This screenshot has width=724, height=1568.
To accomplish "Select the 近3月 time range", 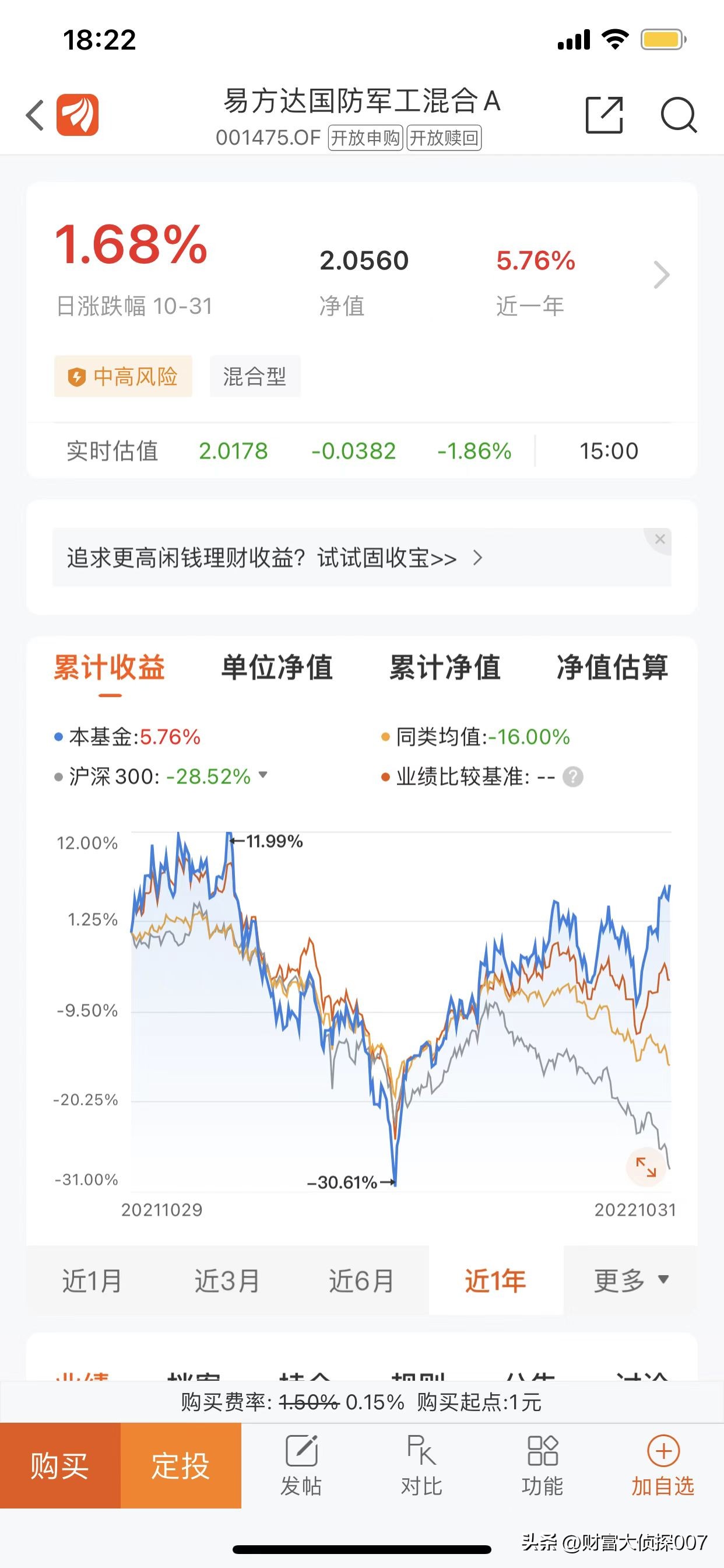I will click(227, 1280).
